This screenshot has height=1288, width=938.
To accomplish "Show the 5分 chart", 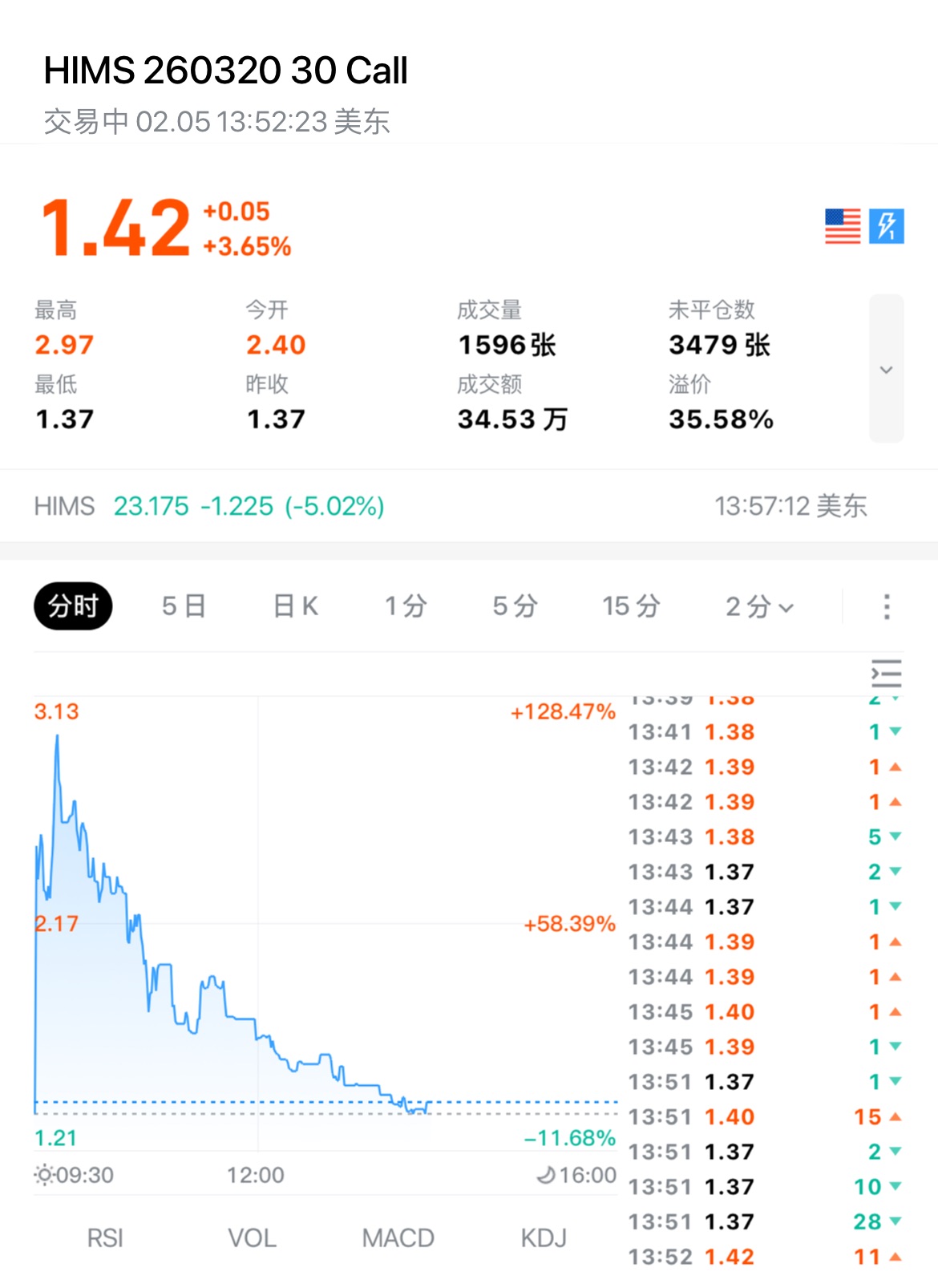I will click(x=515, y=606).
